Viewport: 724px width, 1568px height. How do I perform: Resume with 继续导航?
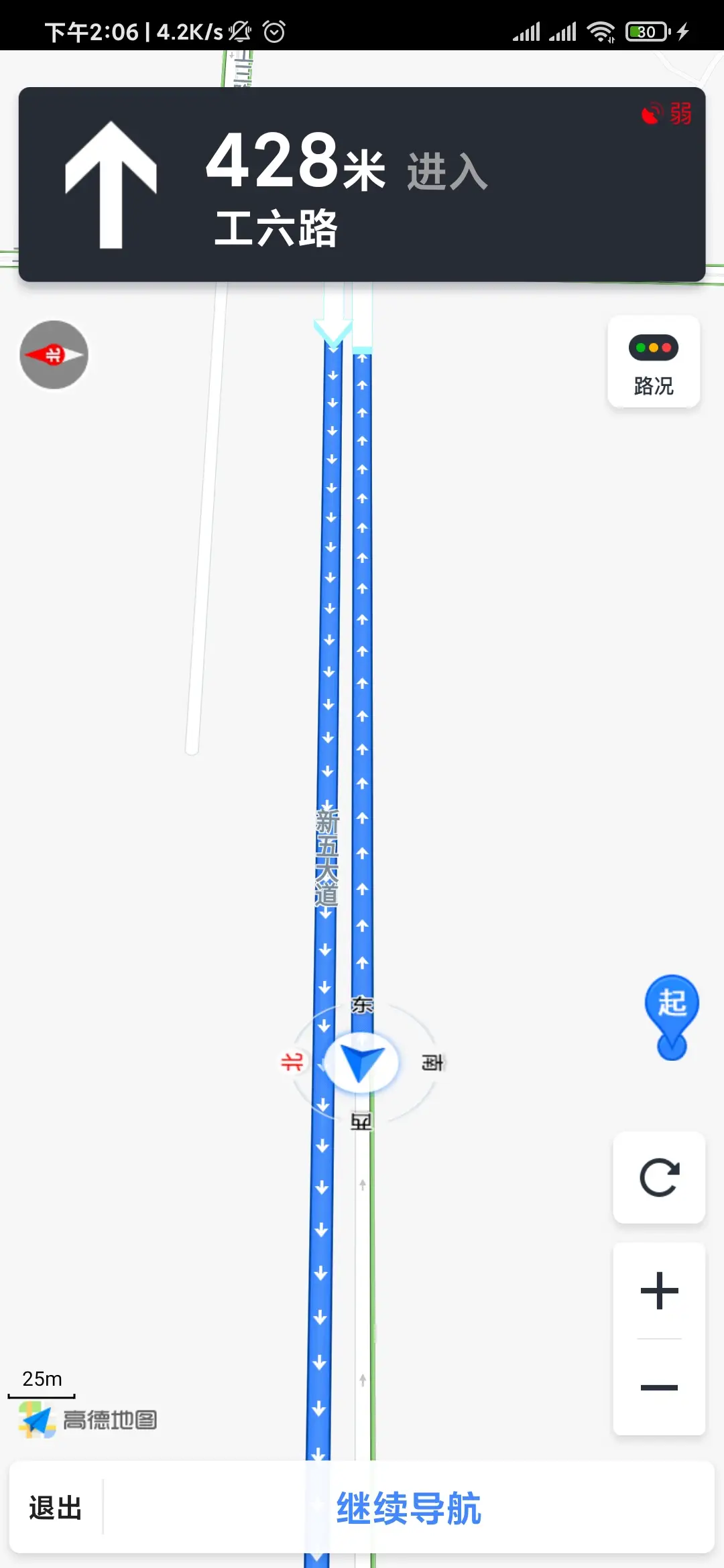(x=408, y=1508)
